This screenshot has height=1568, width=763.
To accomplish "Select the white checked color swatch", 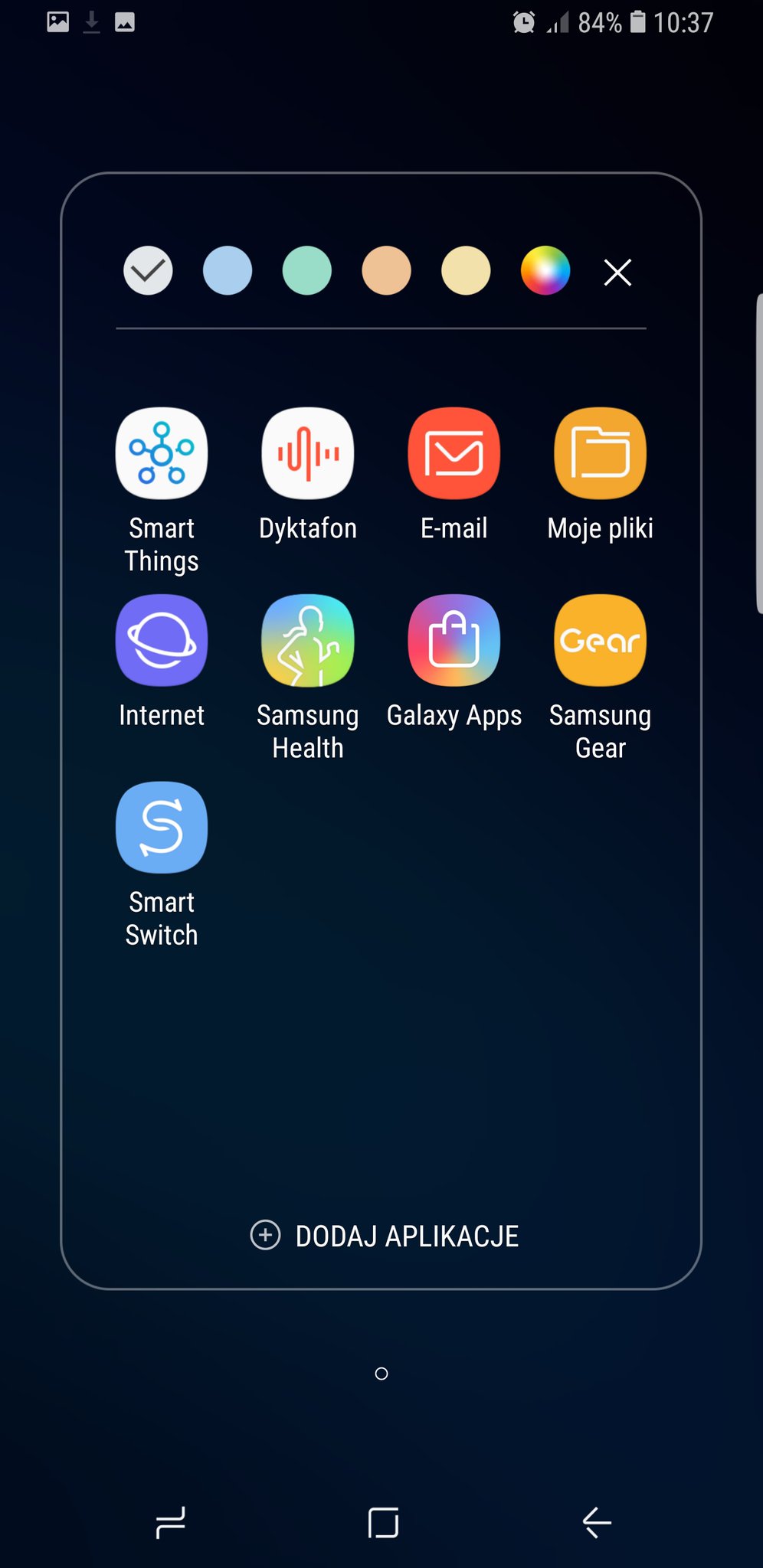I will [x=148, y=270].
